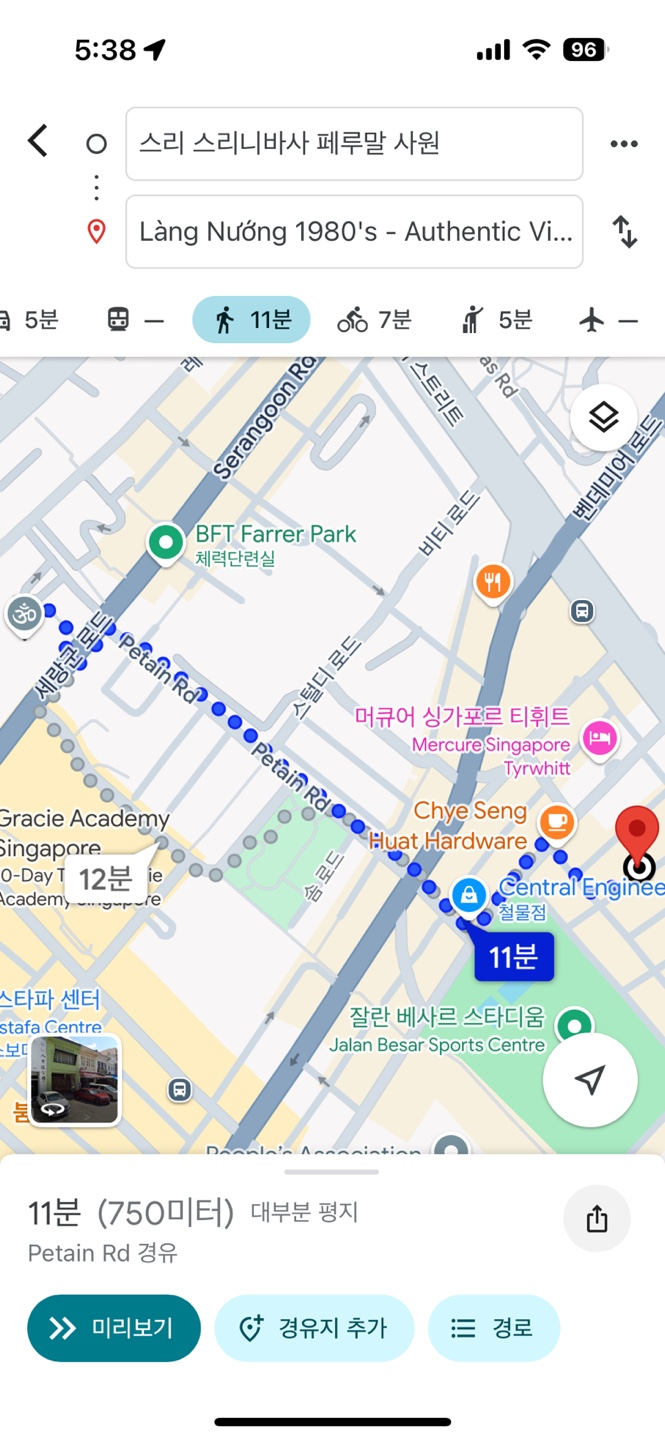Viewport: 665px width, 1440px height.
Task: Switch to the transit travel mode
Action: [x=135, y=320]
